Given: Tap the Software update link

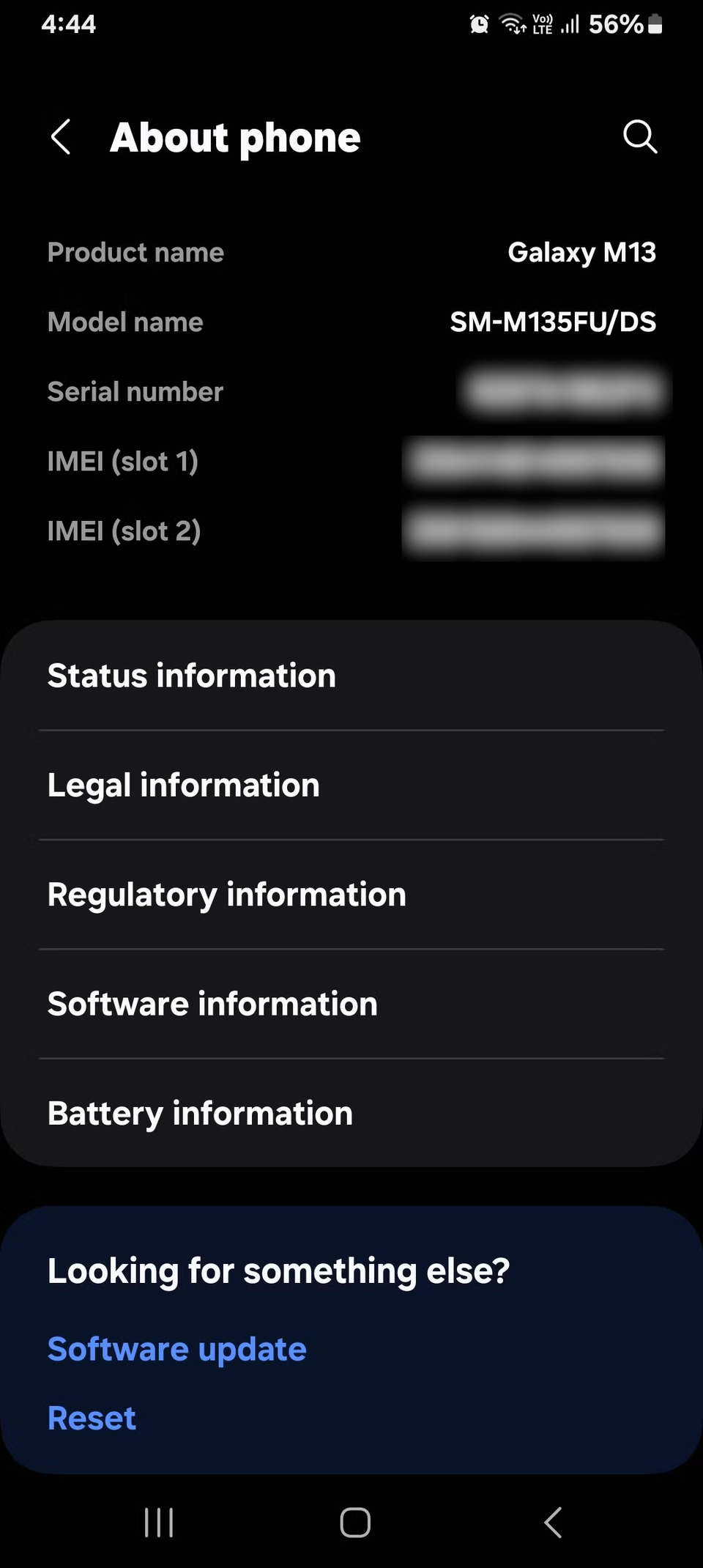Looking at the screenshot, I should (177, 1349).
